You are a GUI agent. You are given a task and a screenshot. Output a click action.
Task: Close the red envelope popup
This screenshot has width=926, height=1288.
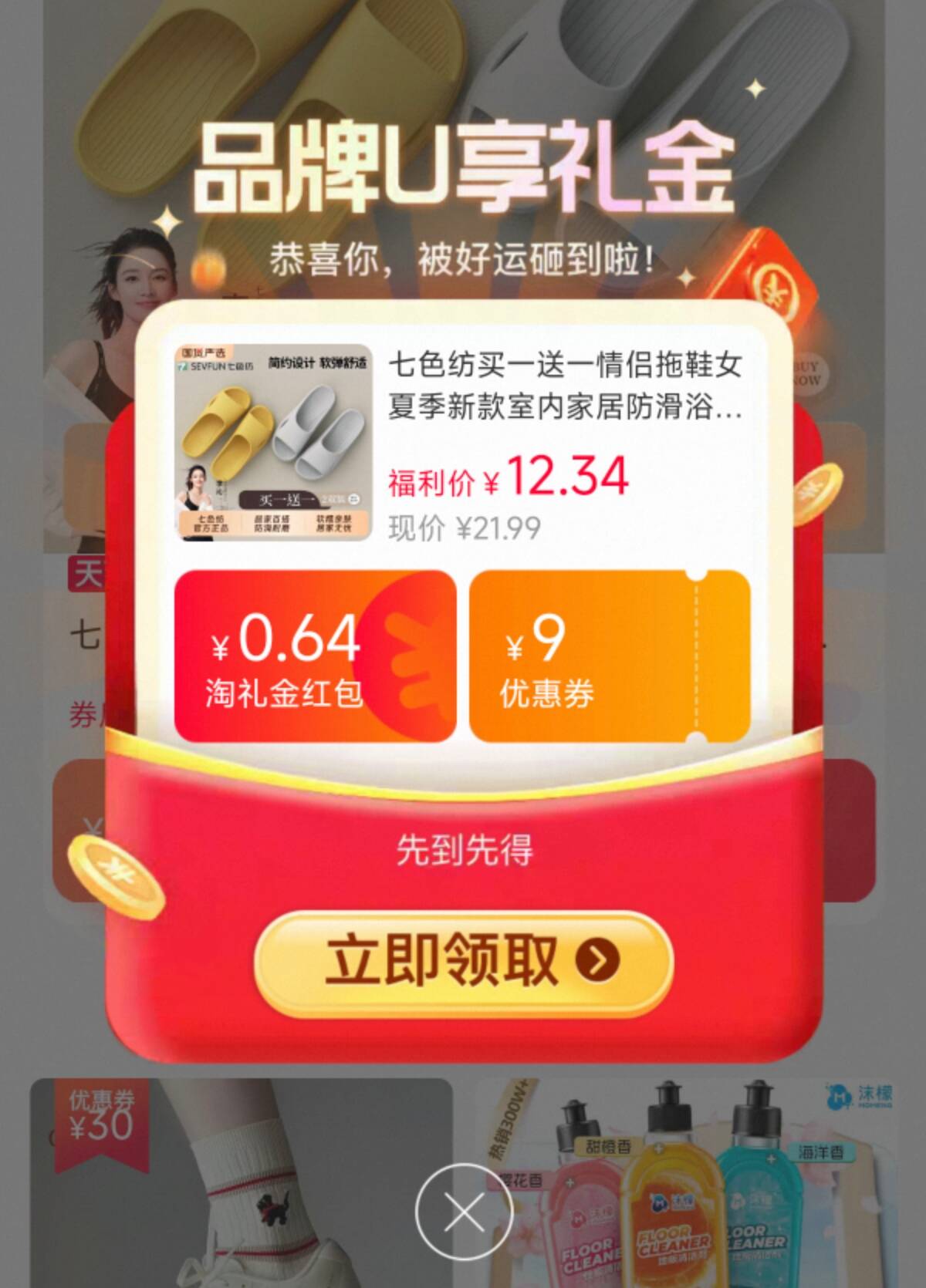pos(464,1212)
